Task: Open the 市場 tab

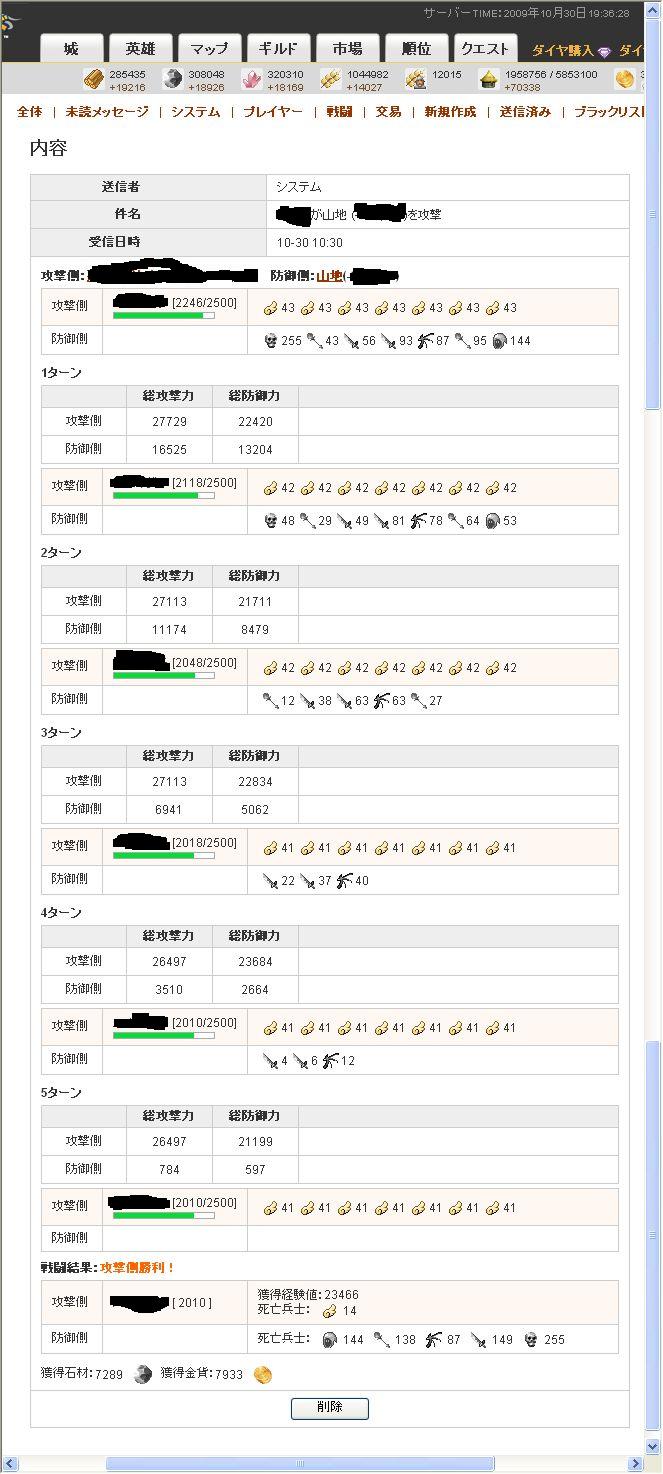Action: click(347, 49)
